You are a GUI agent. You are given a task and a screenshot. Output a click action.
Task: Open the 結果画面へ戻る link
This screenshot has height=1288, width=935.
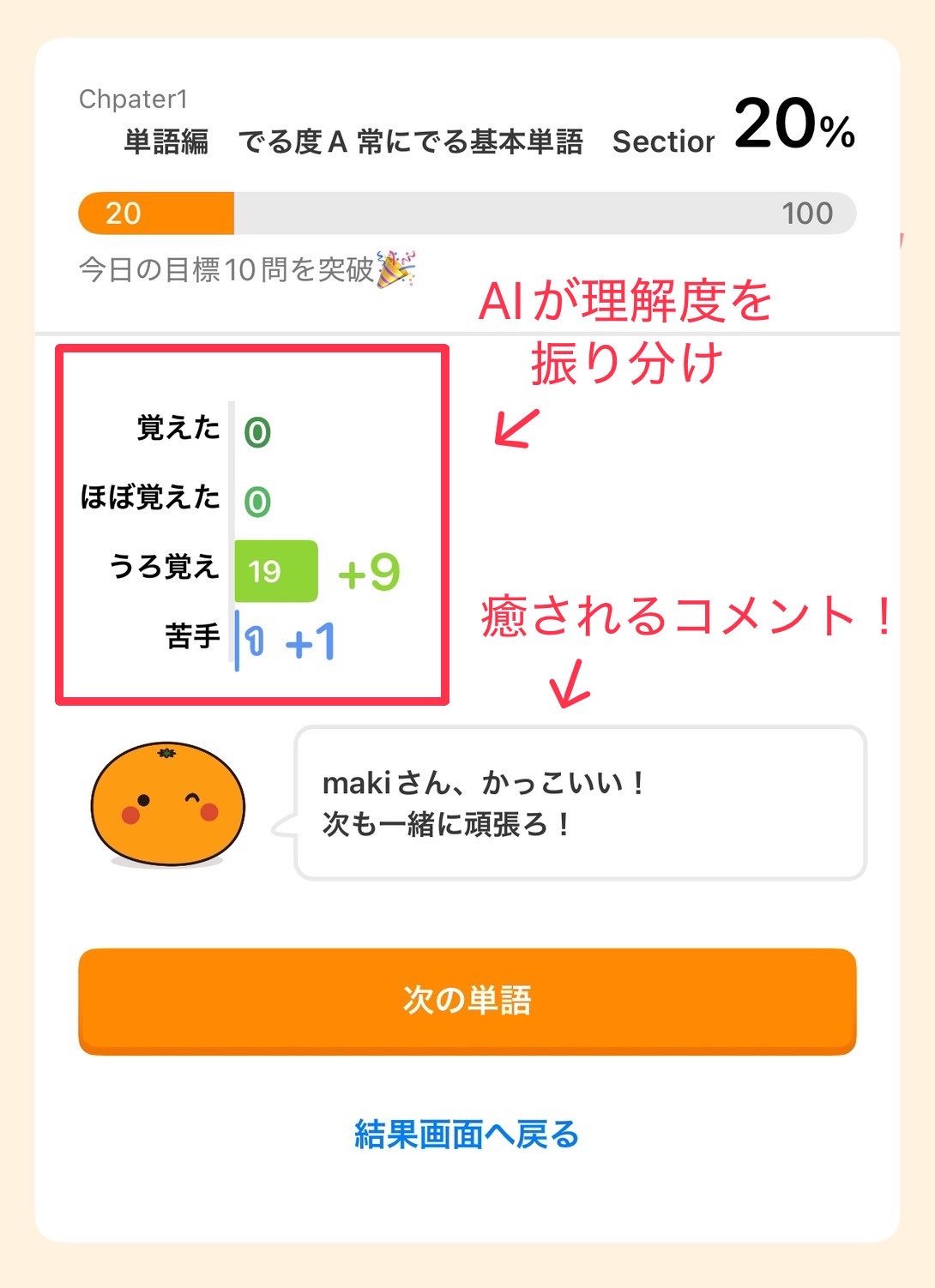coord(467,1135)
